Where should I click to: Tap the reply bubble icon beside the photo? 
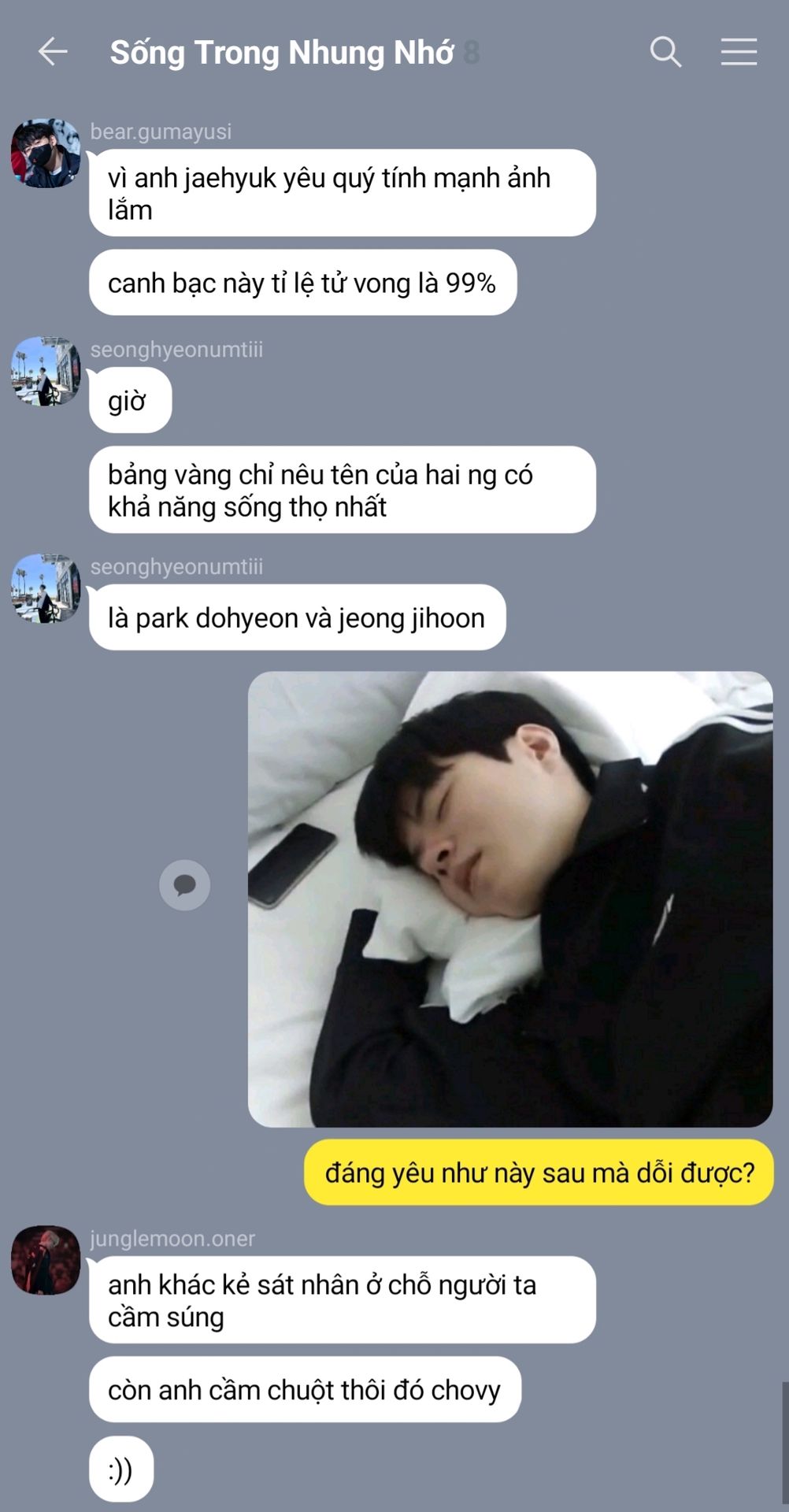[x=185, y=885]
